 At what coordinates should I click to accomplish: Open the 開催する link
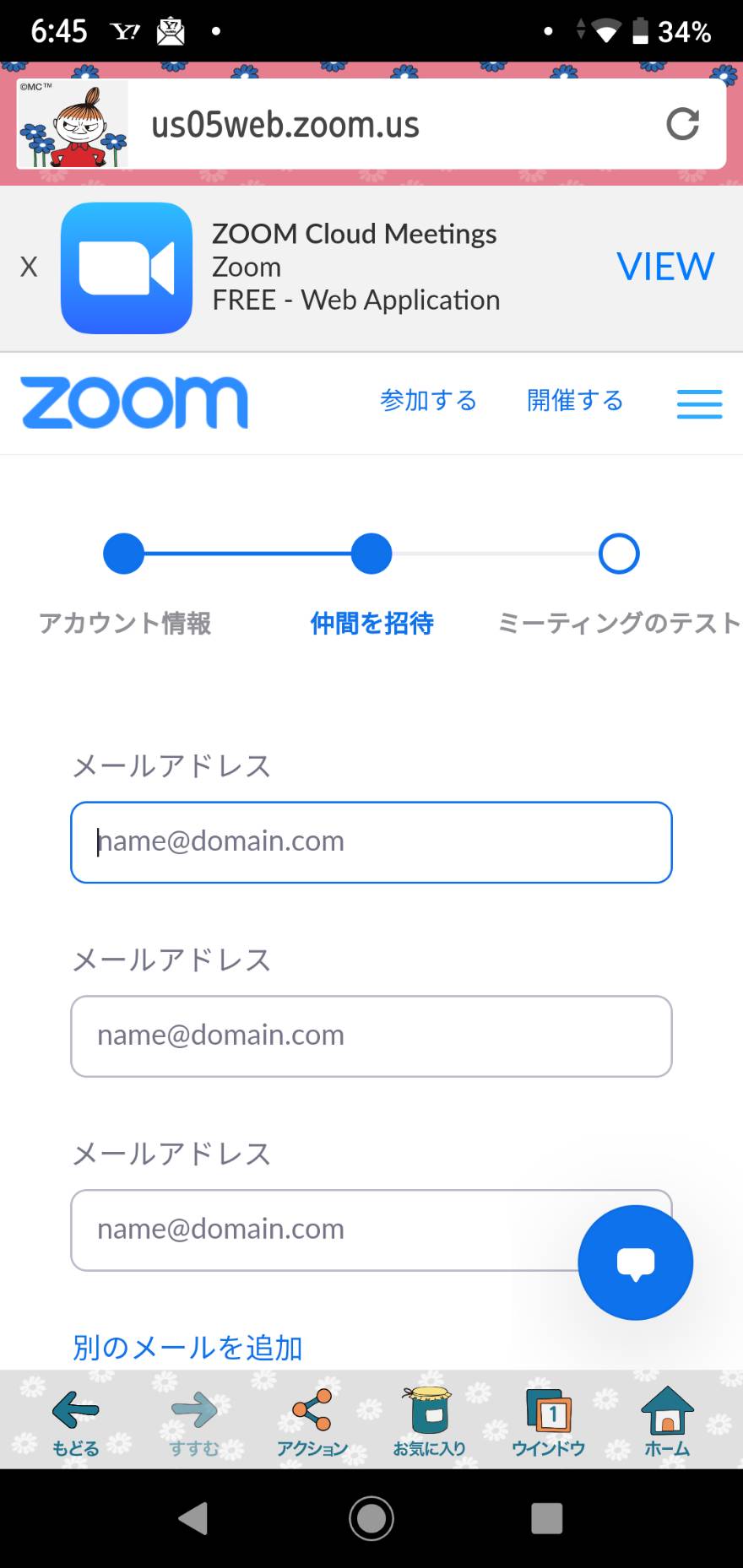click(575, 400)
